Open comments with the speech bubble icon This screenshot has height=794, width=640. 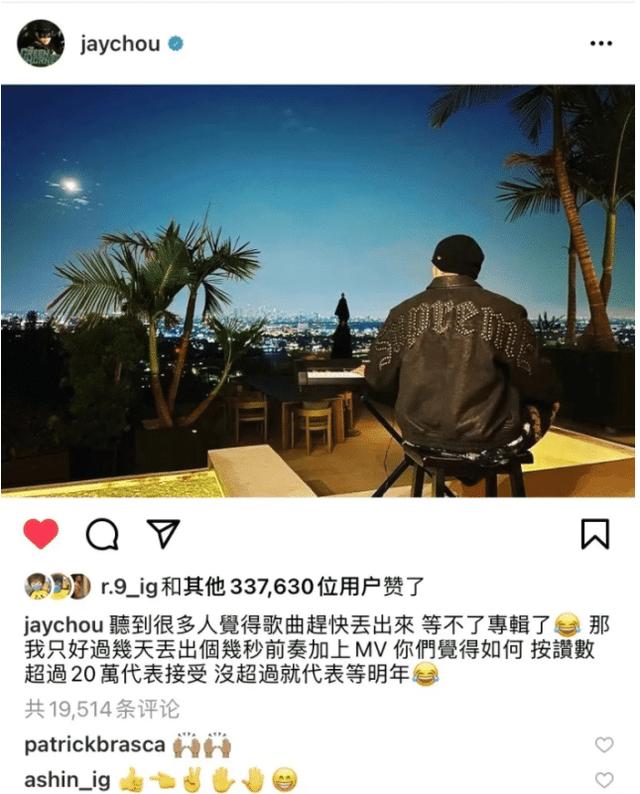[101, 535]
